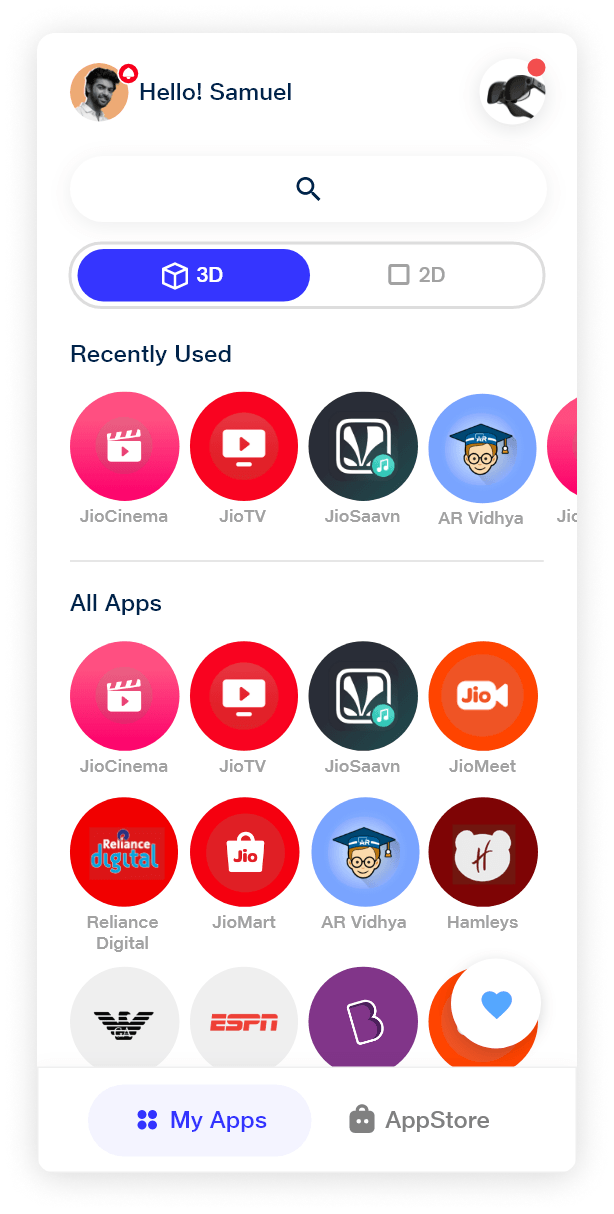Open Samuel's profile picture
This screenshot has height=1214, width=614.
coord(99,93)
